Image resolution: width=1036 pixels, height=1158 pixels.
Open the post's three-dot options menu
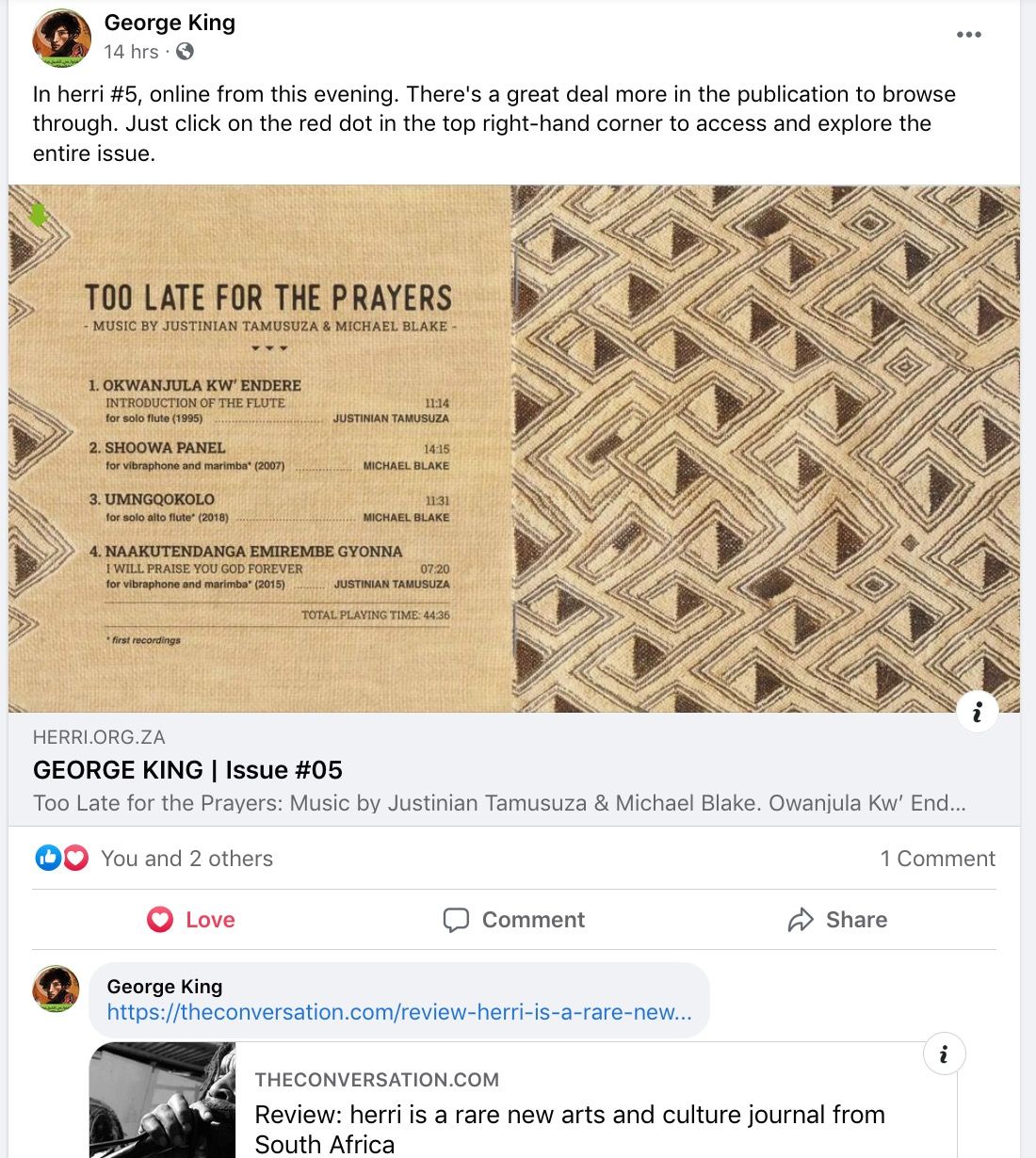[968, 35]
